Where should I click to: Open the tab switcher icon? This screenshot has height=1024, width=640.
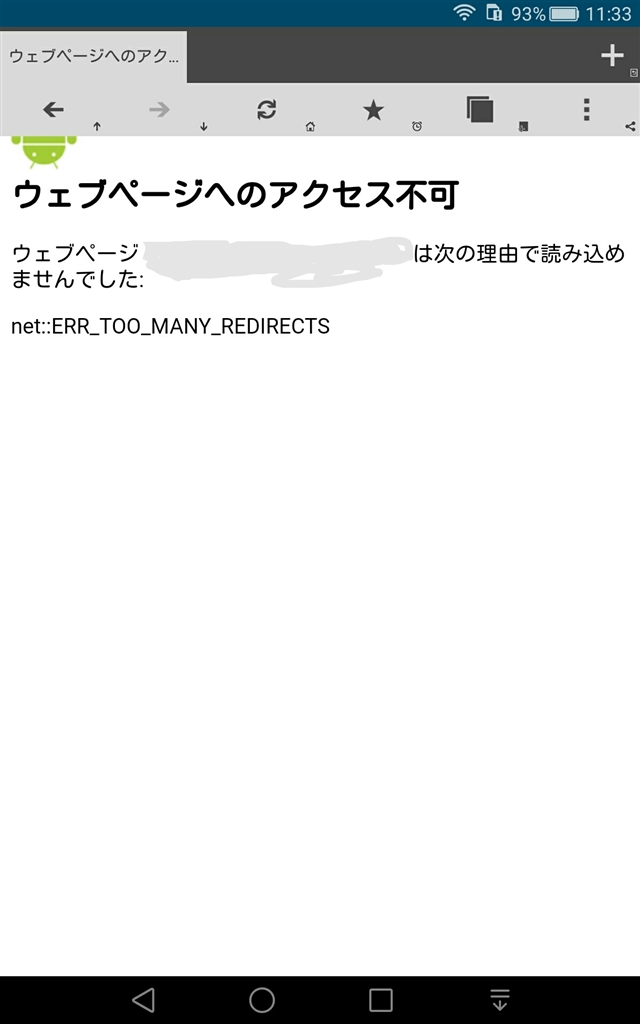481,110
